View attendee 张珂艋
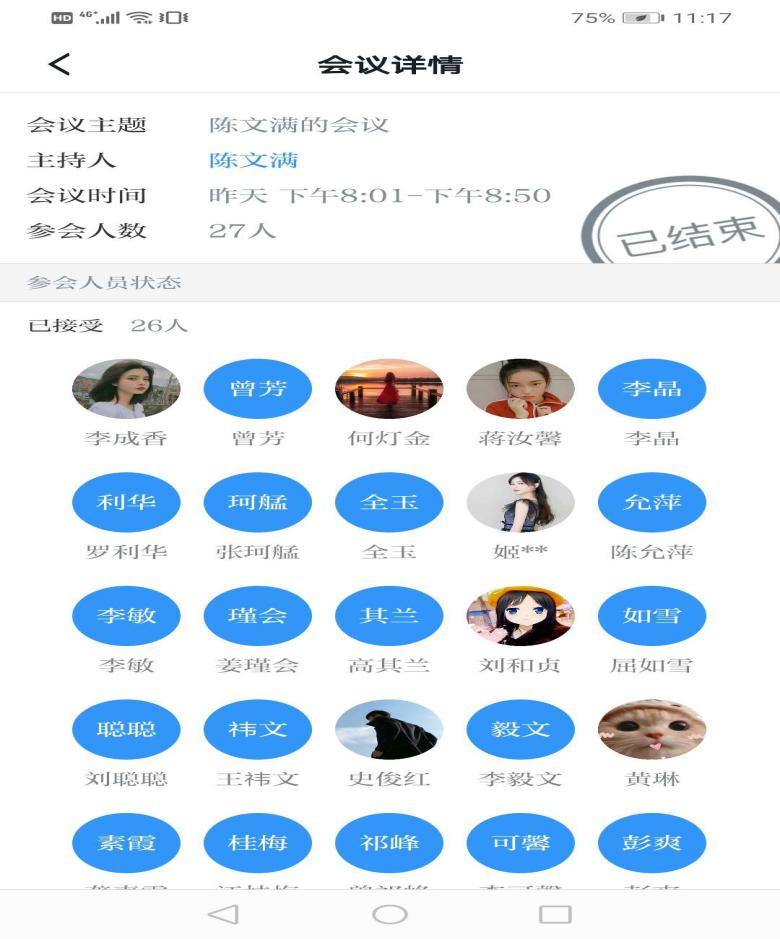 coord(257,502)
